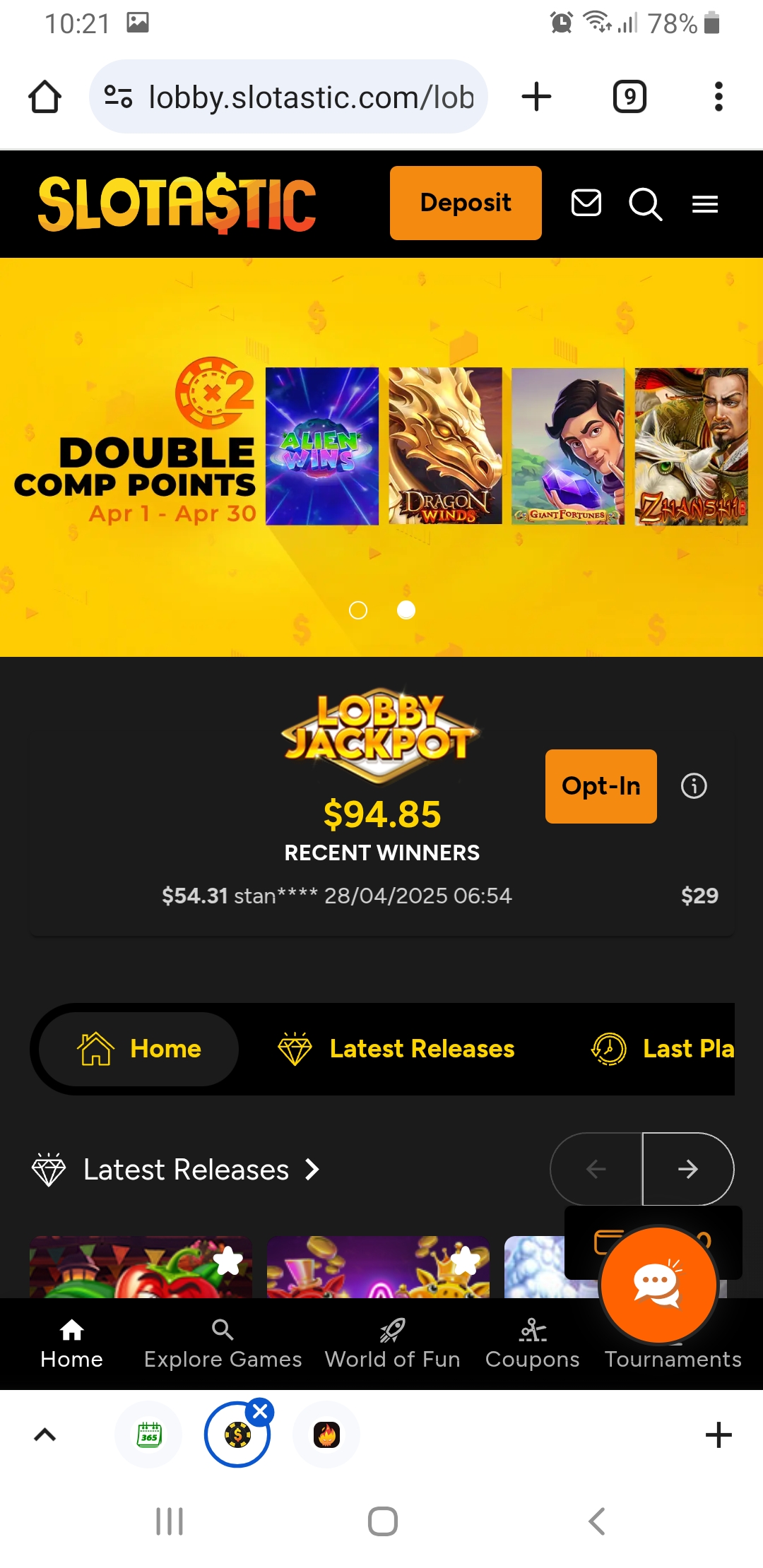Open the messages envelope icon
The height and width of the screenshot is (1568, 763).
click(586, 203)
